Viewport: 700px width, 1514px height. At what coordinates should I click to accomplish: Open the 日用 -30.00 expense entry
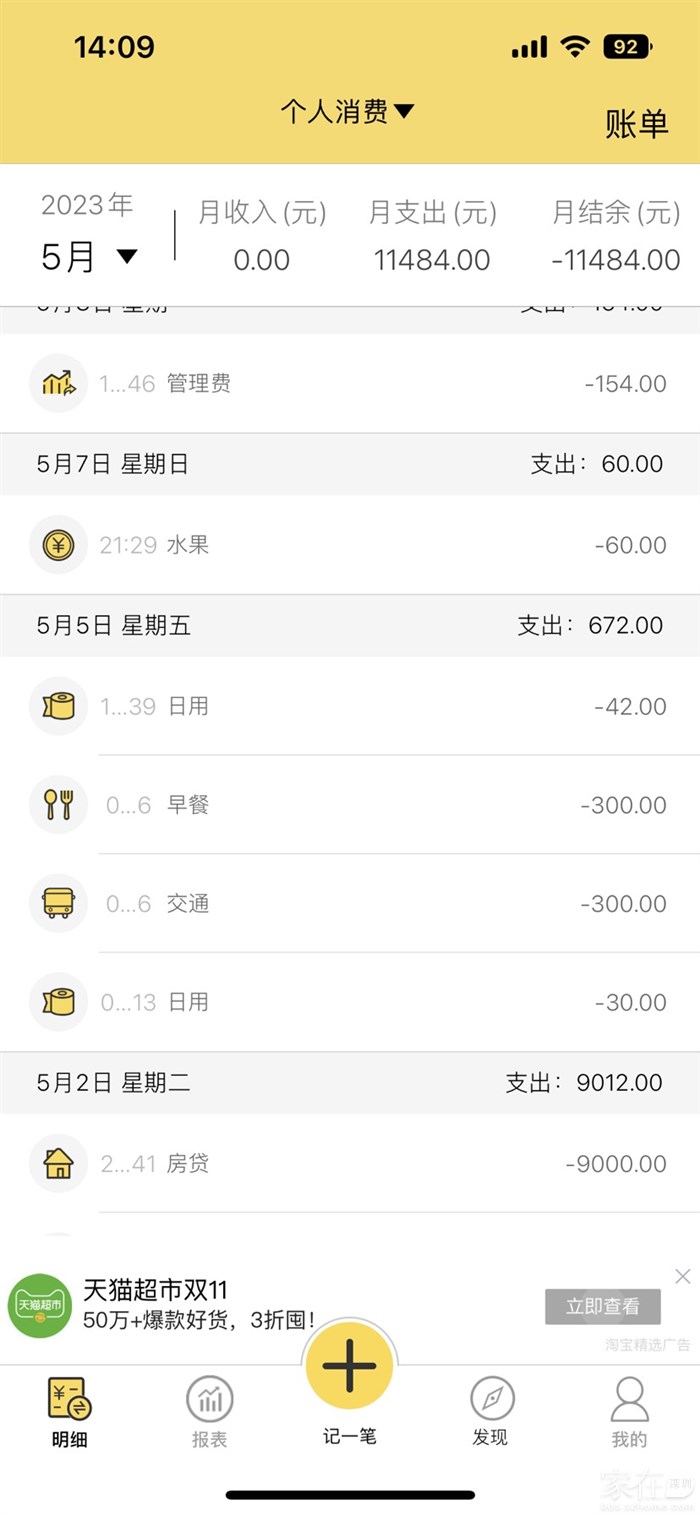pyautogui.click(x=350, y=1002)
